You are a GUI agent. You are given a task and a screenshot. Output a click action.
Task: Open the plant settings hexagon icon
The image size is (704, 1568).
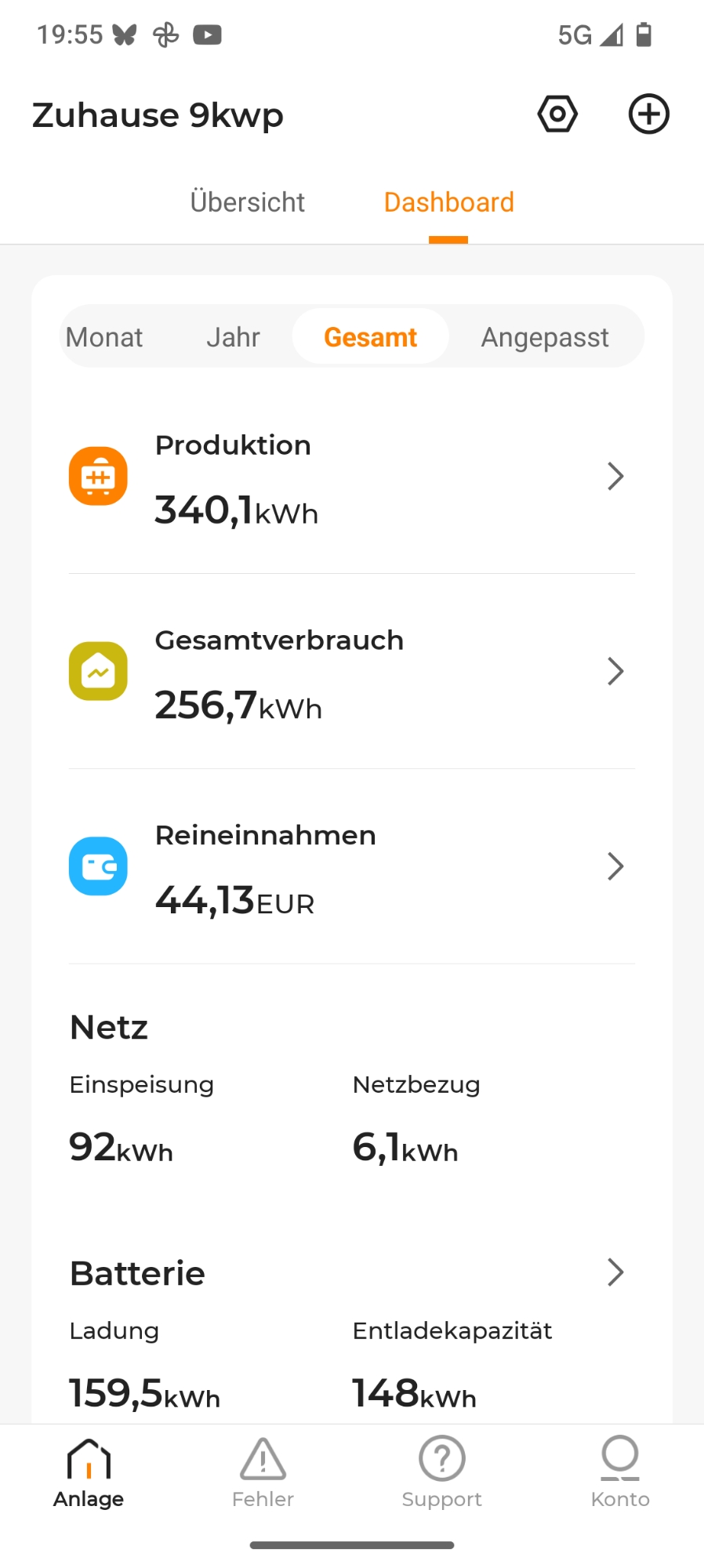pos(557,114)
